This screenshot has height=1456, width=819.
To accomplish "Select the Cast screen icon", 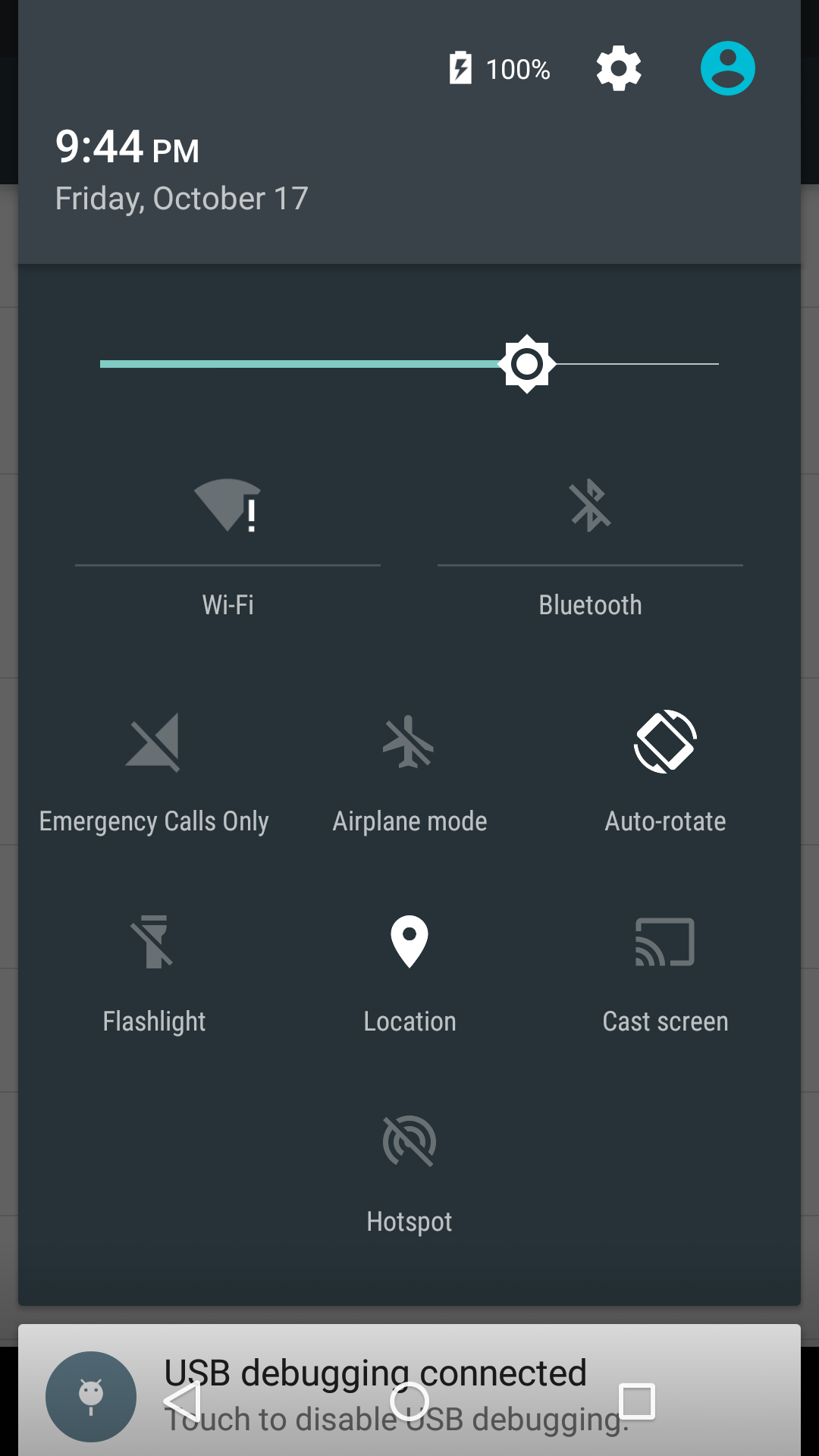I will pos(665,943).
